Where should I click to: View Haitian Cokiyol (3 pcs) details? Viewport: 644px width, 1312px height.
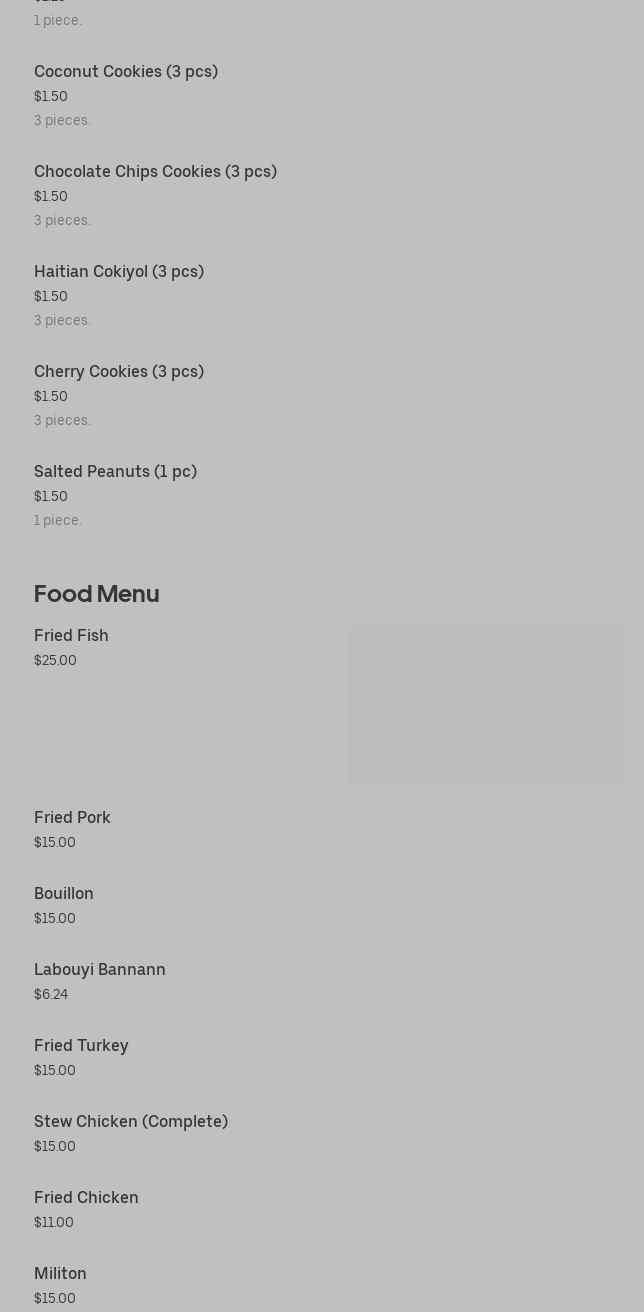(x=119, y=272)
